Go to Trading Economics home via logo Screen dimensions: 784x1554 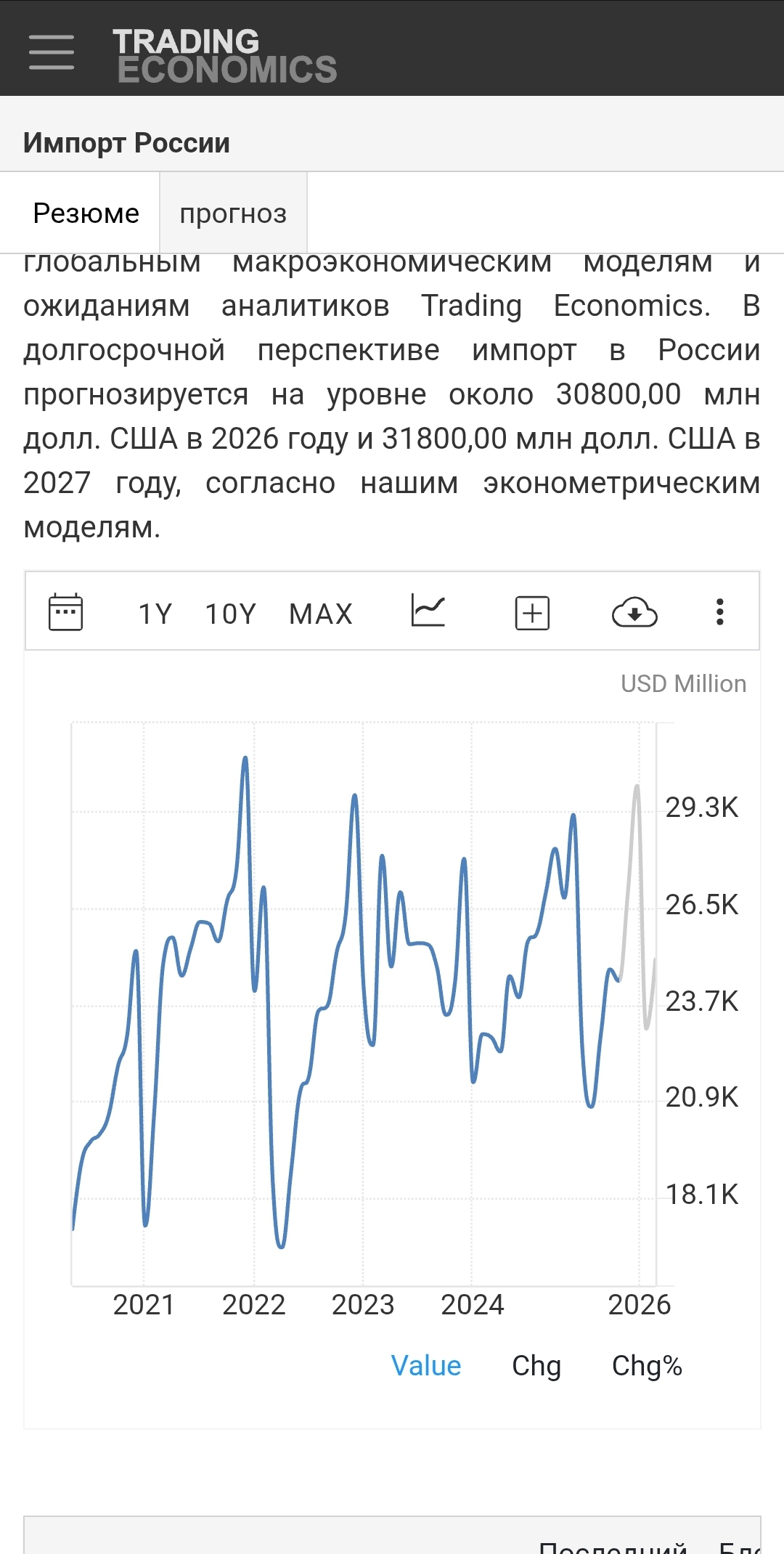[x=225, y=55]
